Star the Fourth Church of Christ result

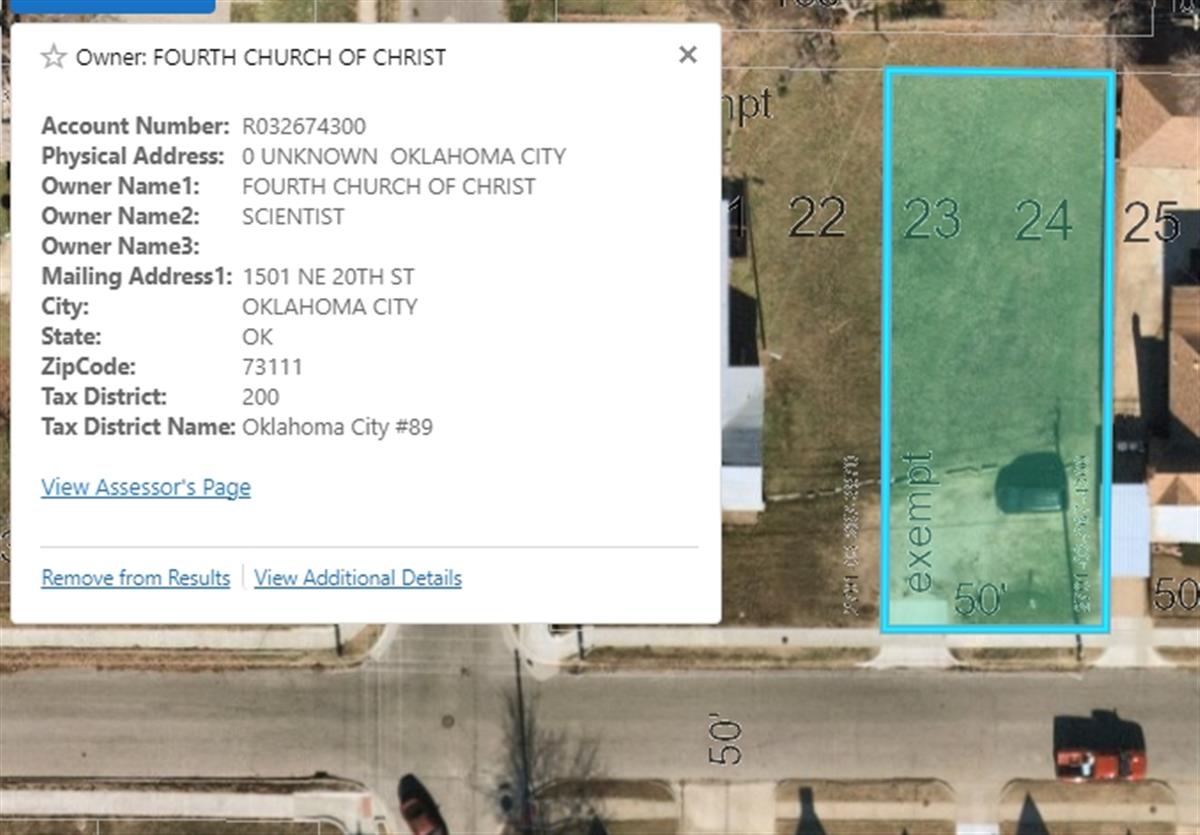pyautogui.click(x=53, y=57)
